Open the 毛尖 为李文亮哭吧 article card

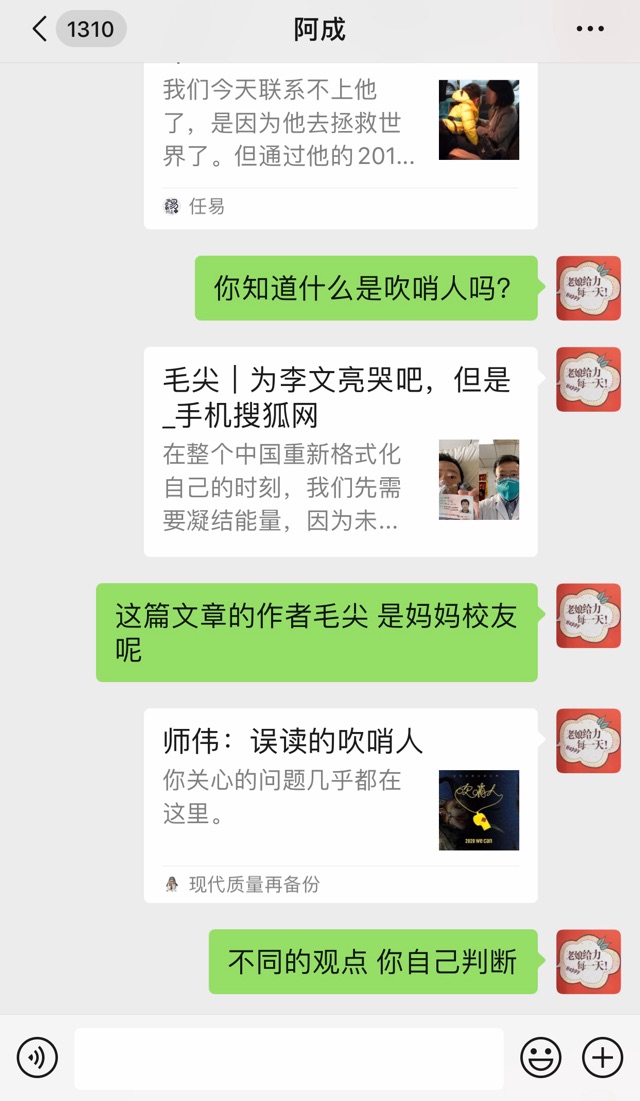340,450
